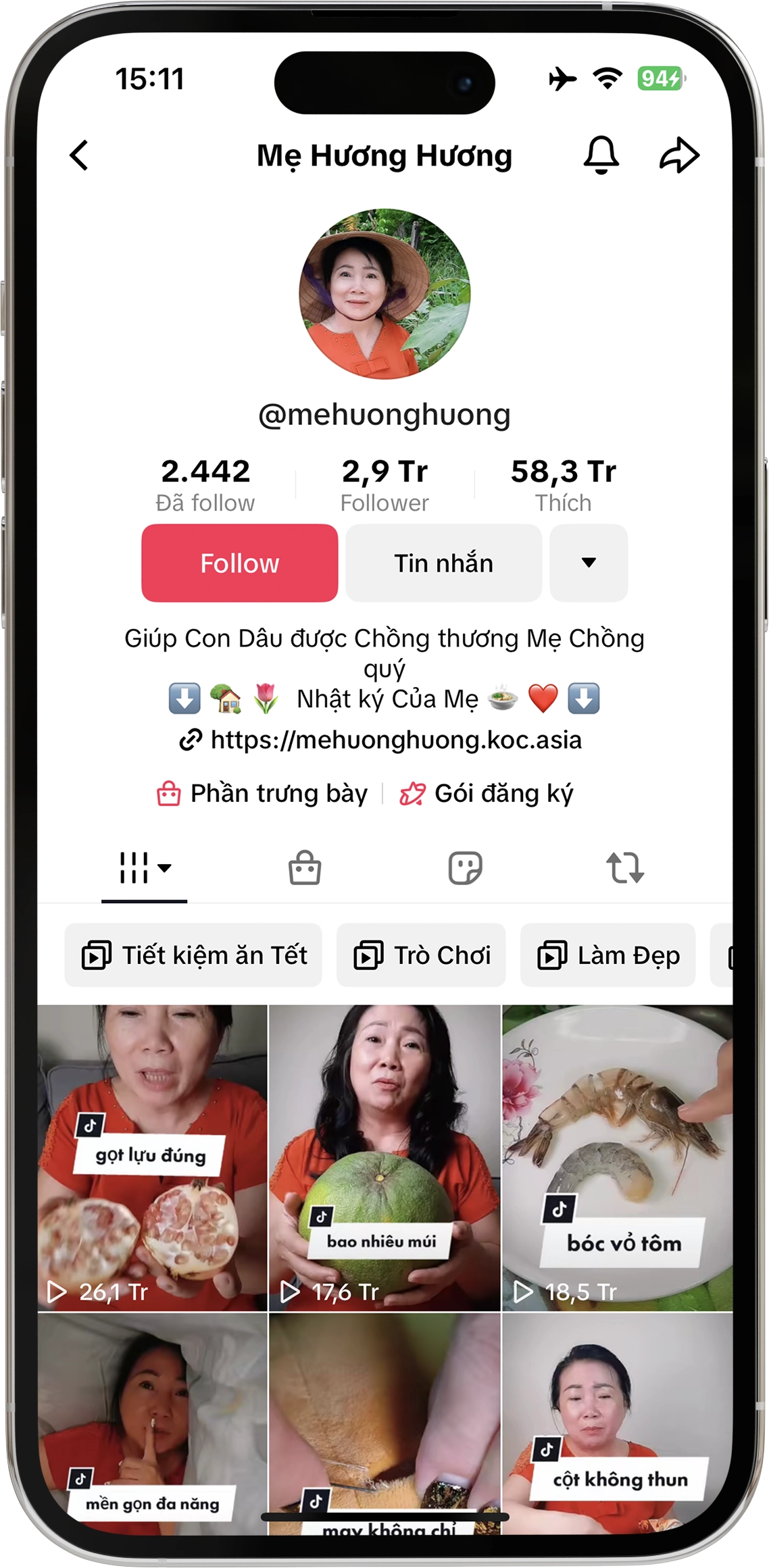Open the Tiết kiệm ăn Tết playlist
The width and height of the screenshot is (769, 1568).
193,955
